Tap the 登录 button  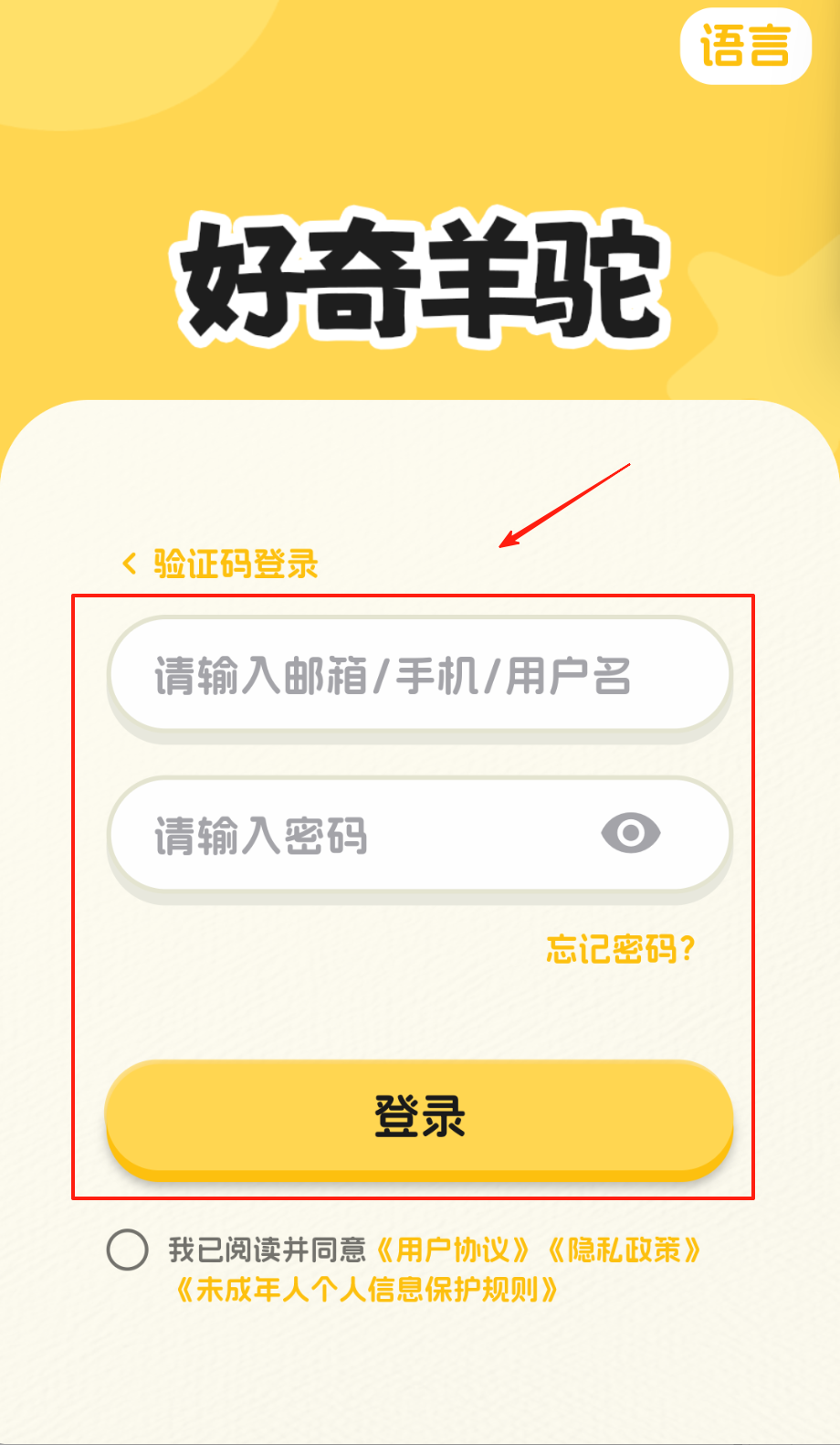(x=420, y=1116)
